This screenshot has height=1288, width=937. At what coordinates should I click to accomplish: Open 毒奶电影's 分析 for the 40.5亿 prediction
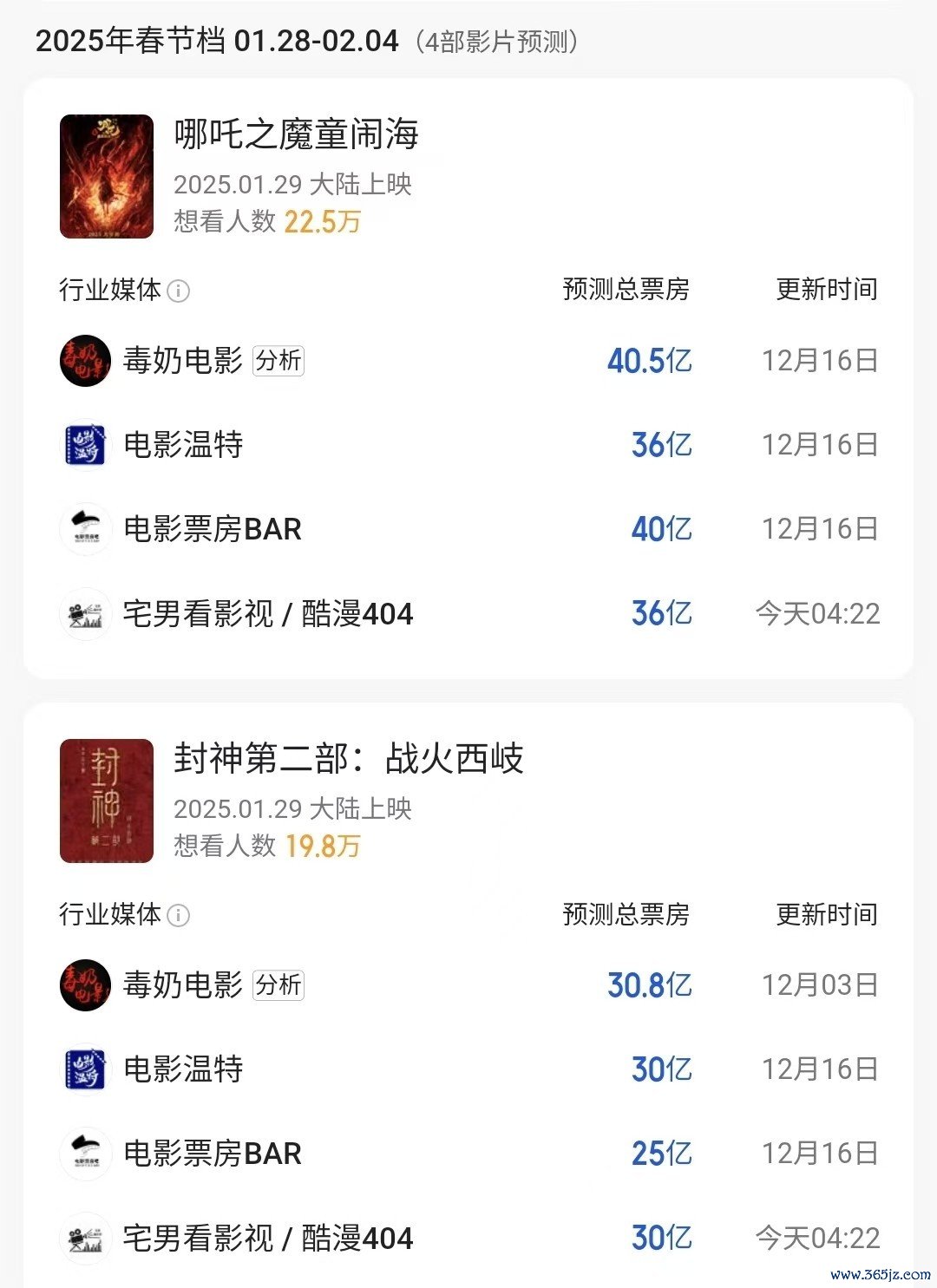tap(278, 360)
